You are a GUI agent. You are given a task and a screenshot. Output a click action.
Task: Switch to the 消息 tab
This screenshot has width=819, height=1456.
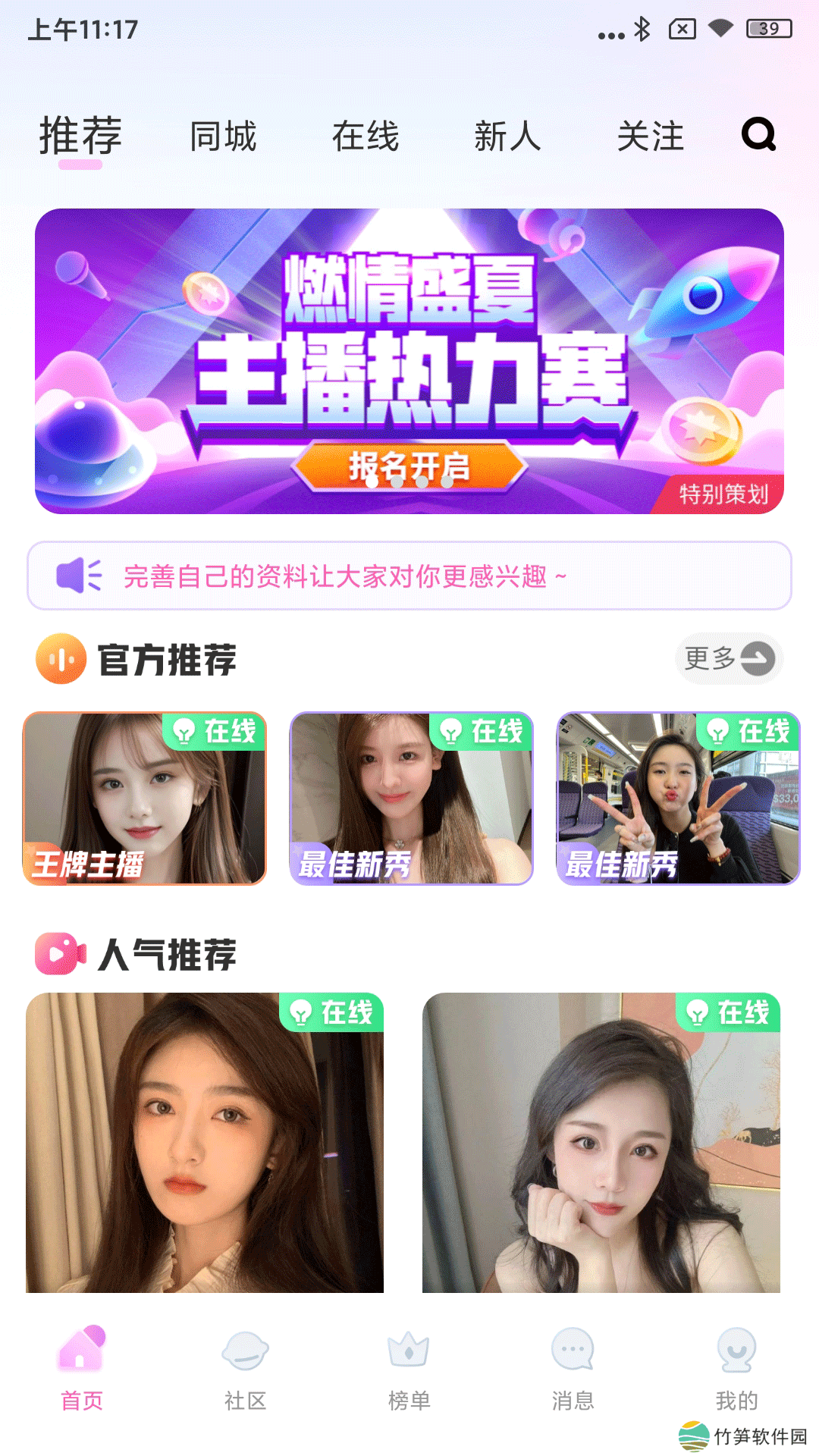click(573, 1369)
